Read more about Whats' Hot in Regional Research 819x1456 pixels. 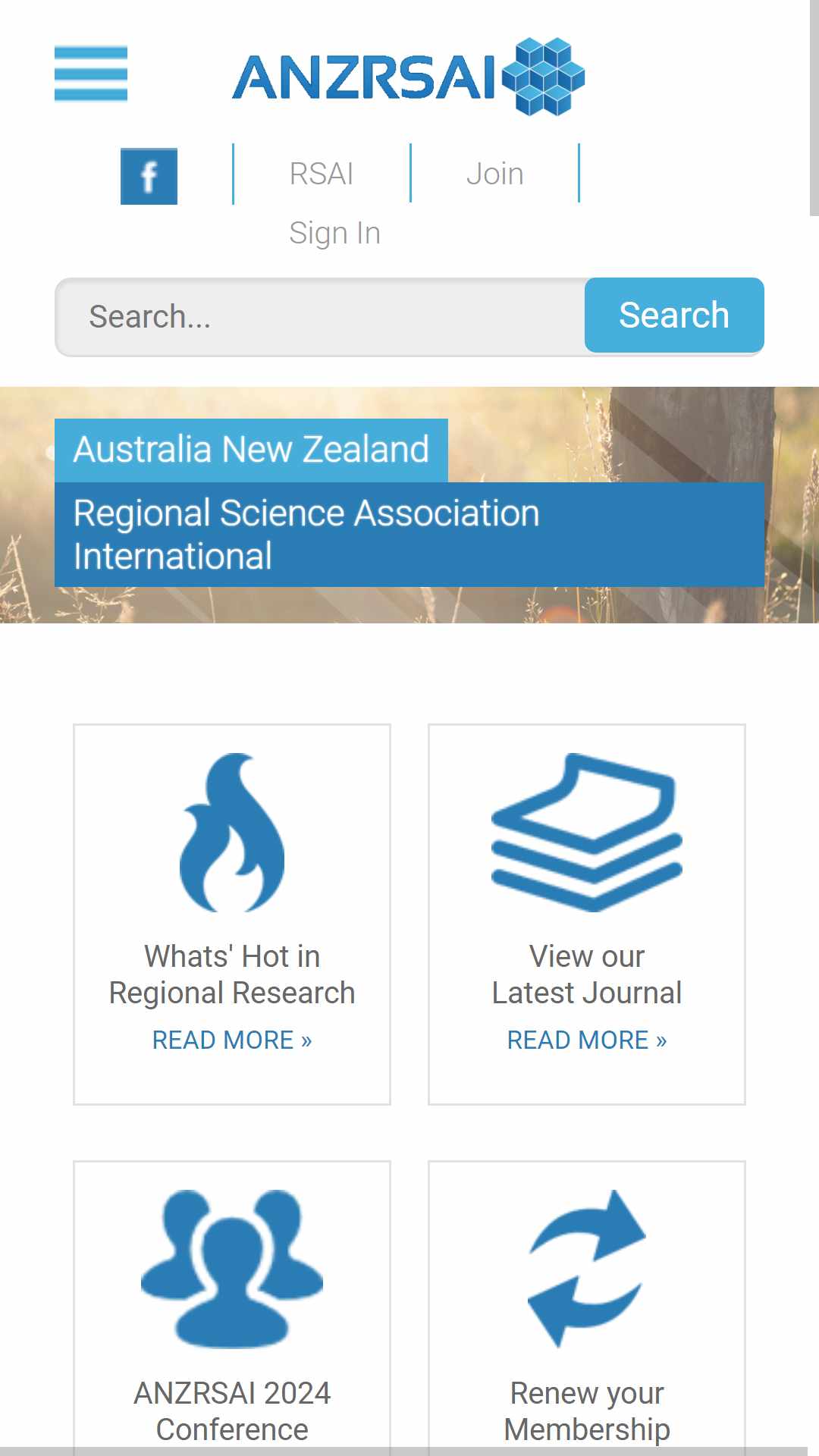pyautogui.click(x=232, y=1040)
